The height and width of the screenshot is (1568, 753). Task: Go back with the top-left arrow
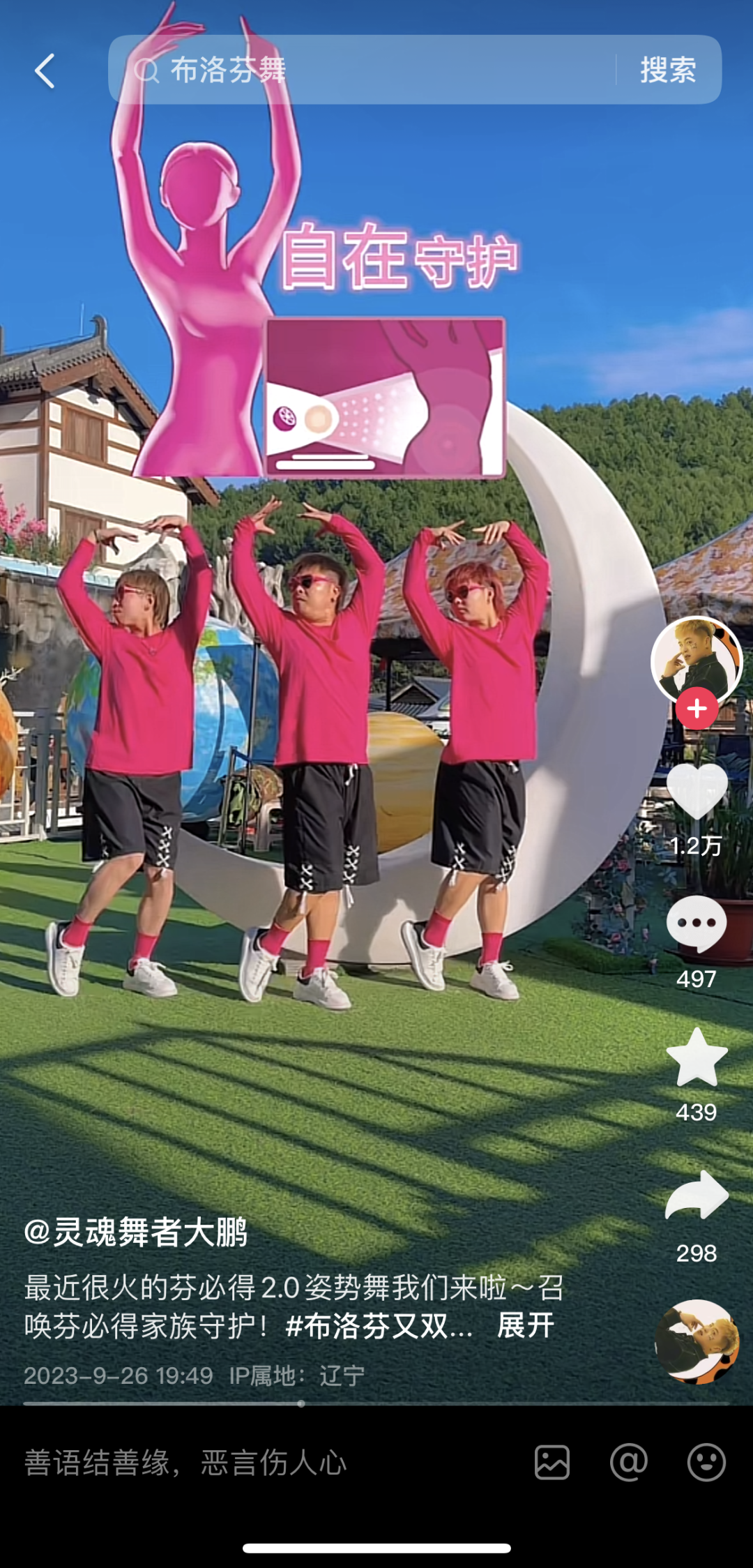click(45, 71)
